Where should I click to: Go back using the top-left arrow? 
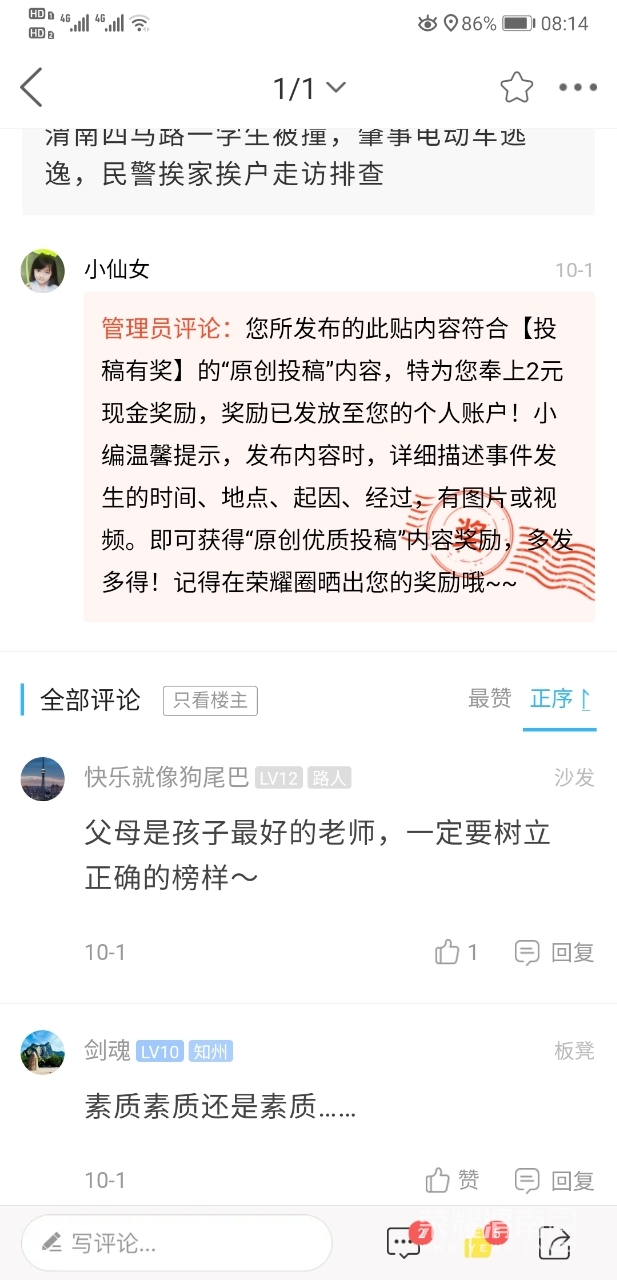32,88
